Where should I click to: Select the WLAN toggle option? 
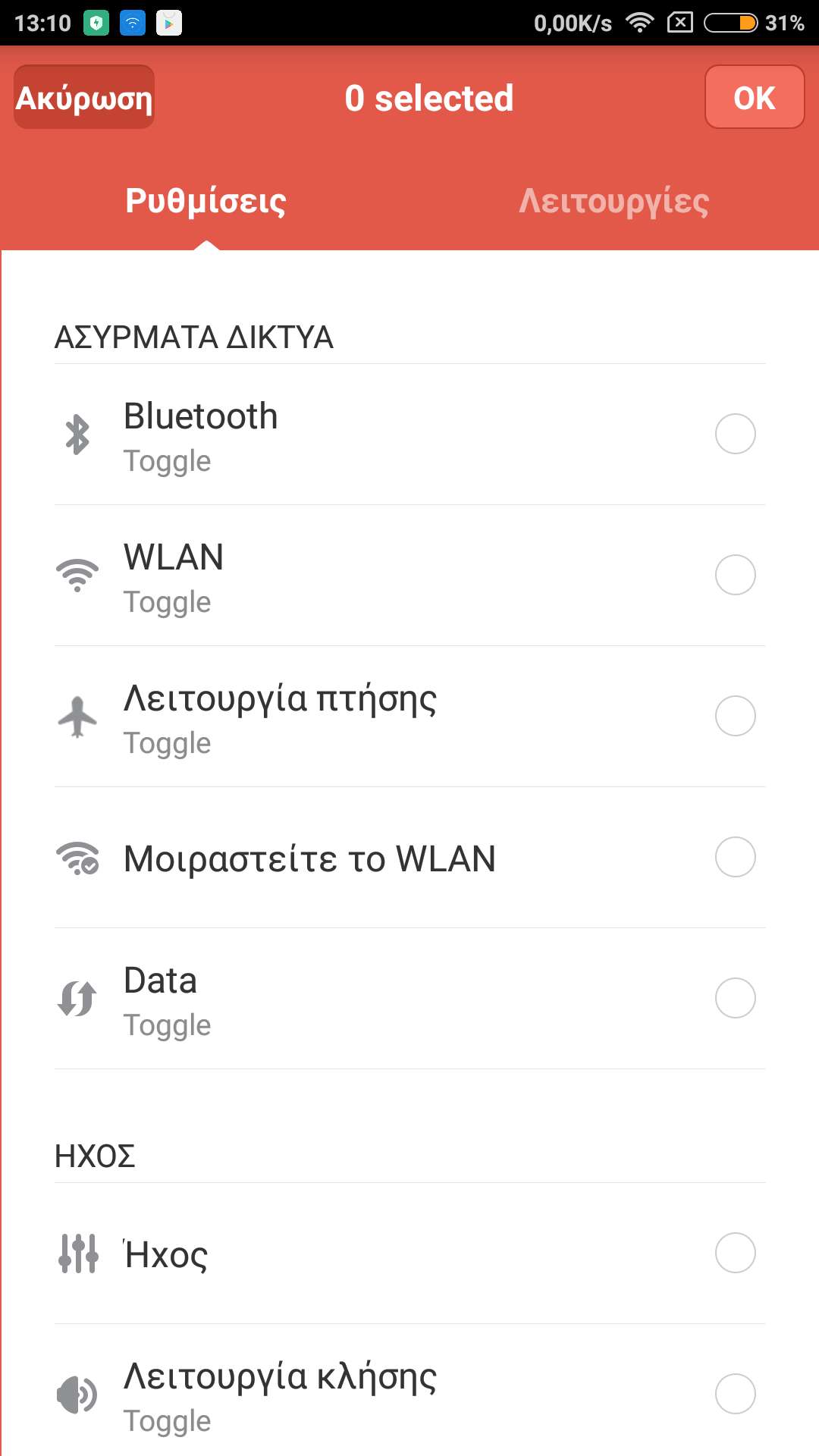click(x=735, y=575)
